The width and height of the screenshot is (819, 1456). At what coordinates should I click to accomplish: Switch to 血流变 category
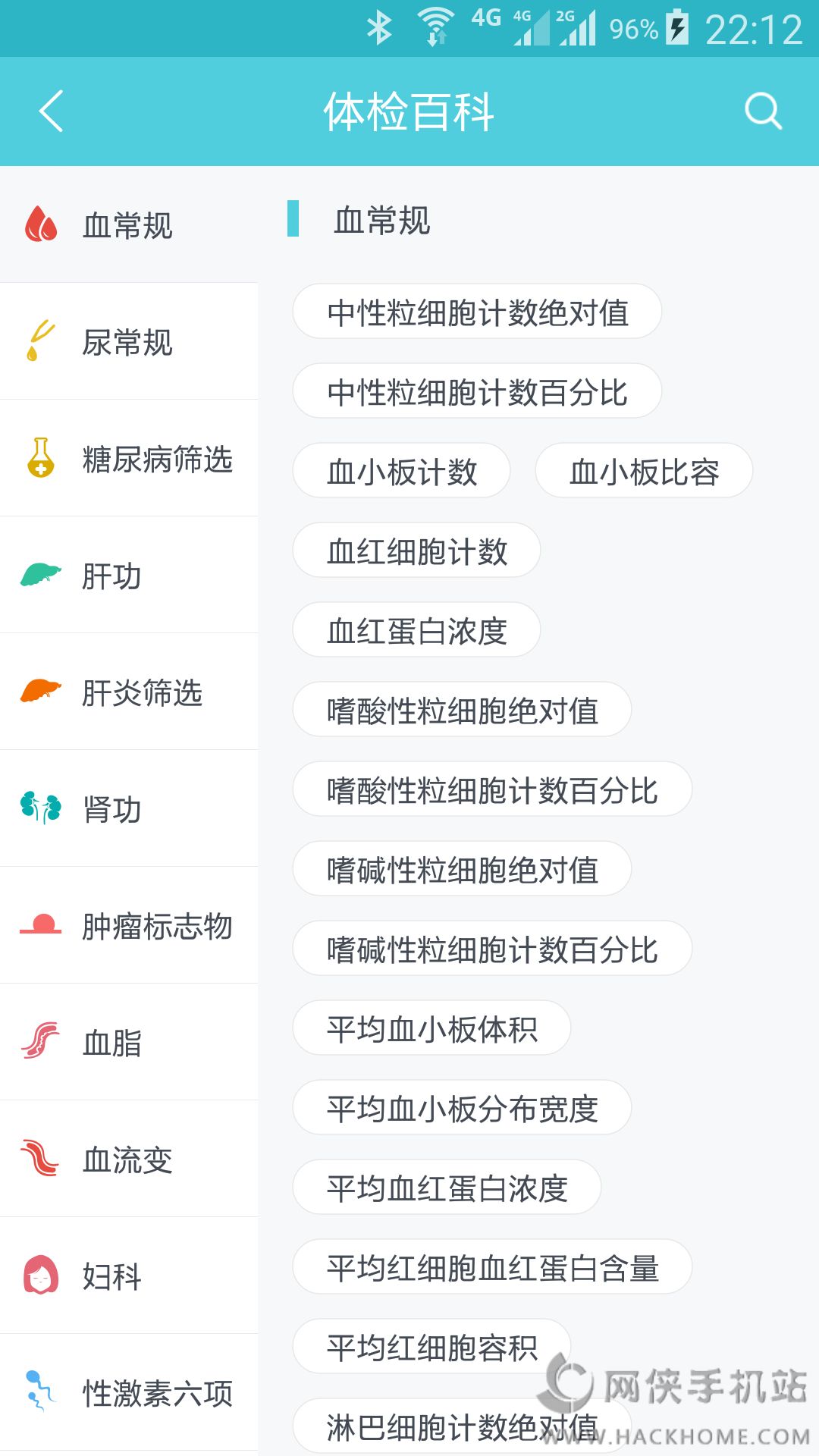(x=127, y=1159)
